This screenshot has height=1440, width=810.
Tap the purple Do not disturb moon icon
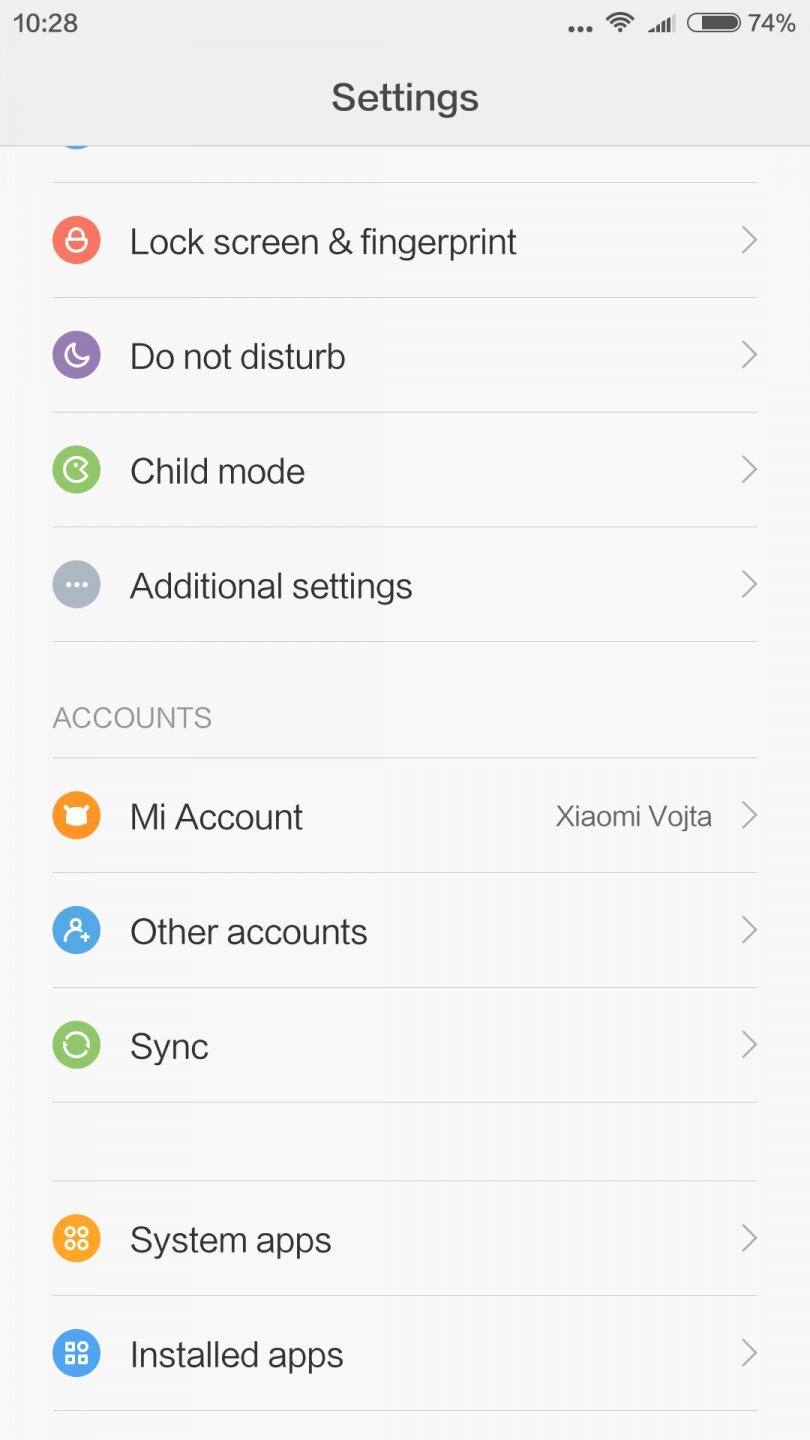coord(76,355)
